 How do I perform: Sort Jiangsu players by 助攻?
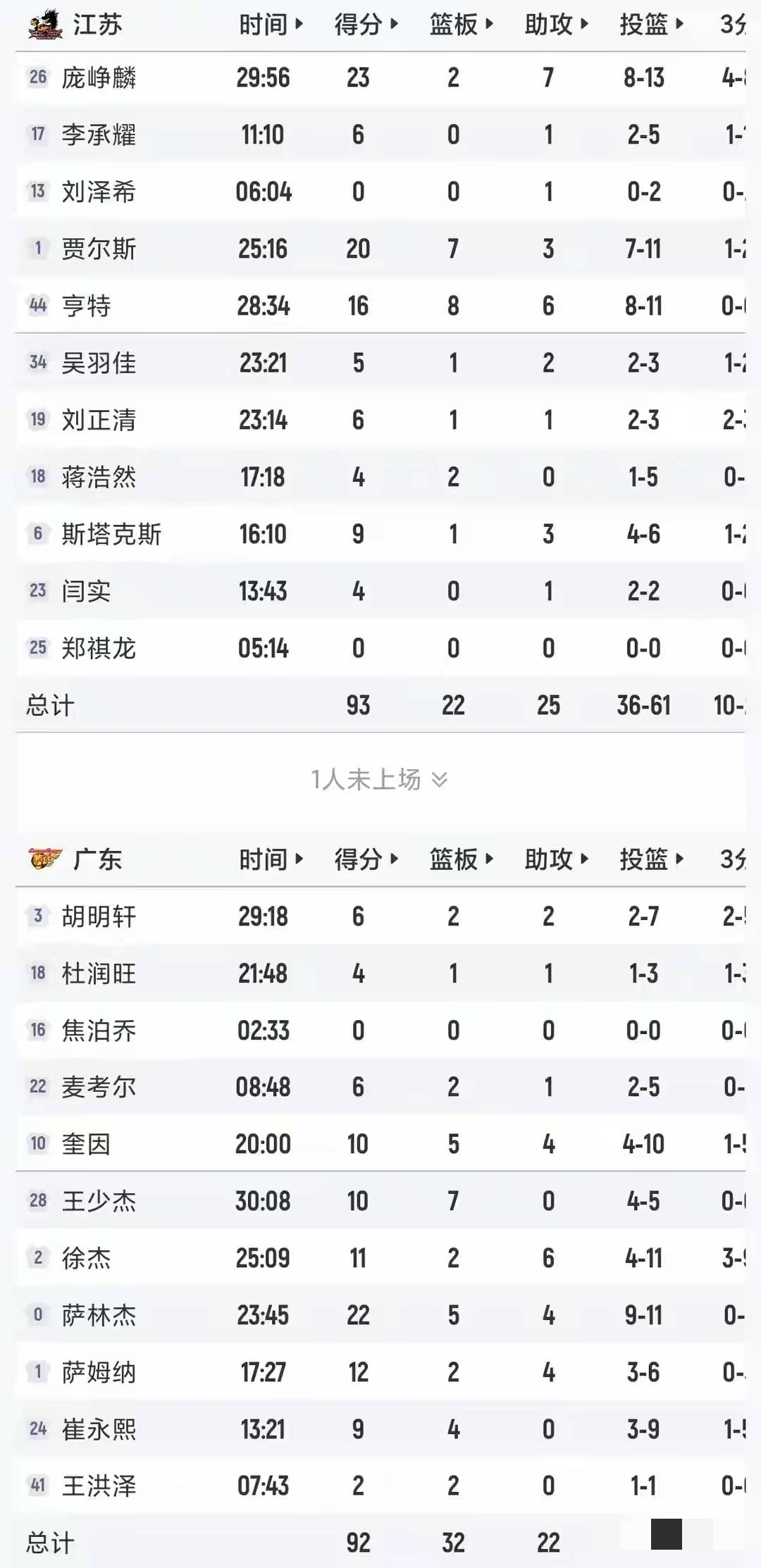tap(556, 25)
